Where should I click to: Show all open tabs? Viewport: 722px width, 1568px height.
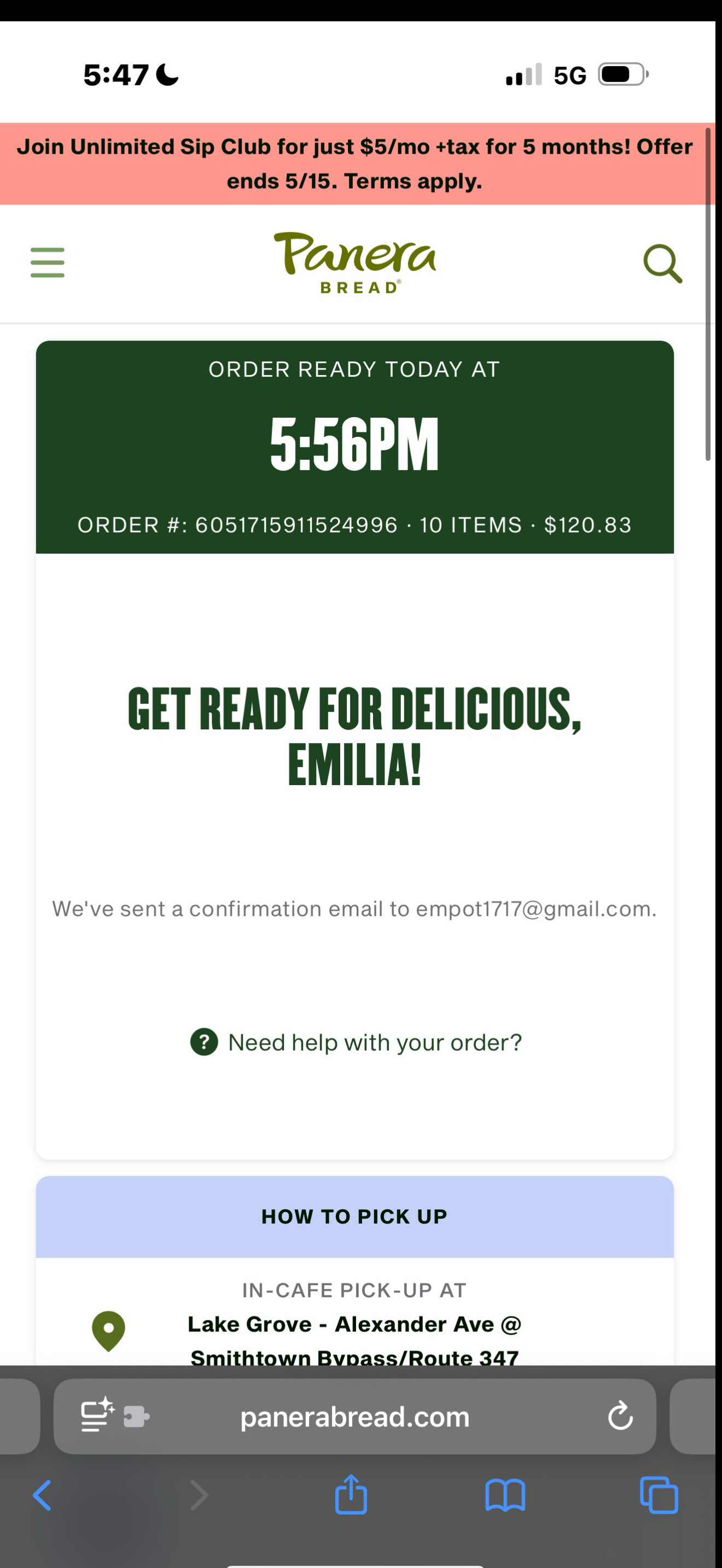coord(659,1495)
